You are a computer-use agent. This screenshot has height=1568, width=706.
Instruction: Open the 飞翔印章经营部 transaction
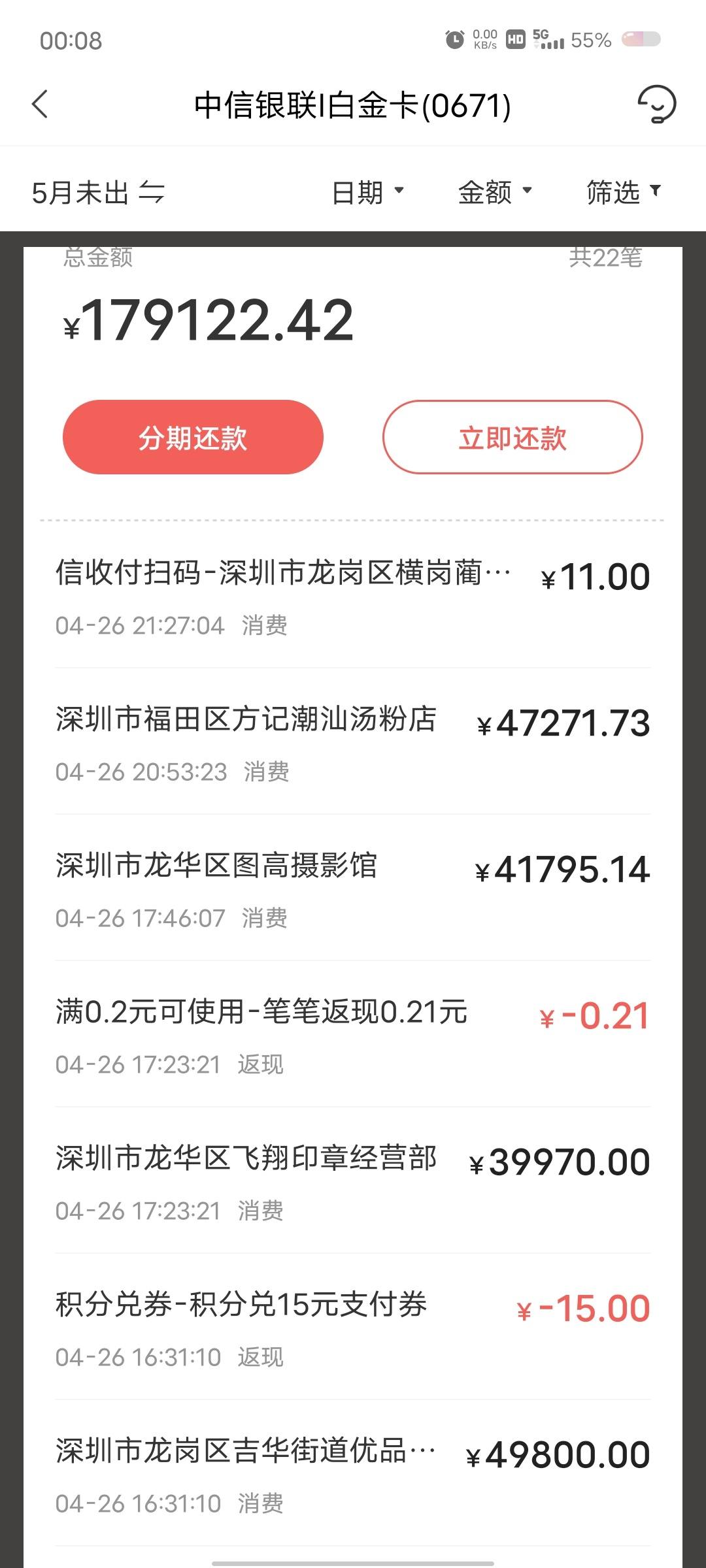(353, 1181)
